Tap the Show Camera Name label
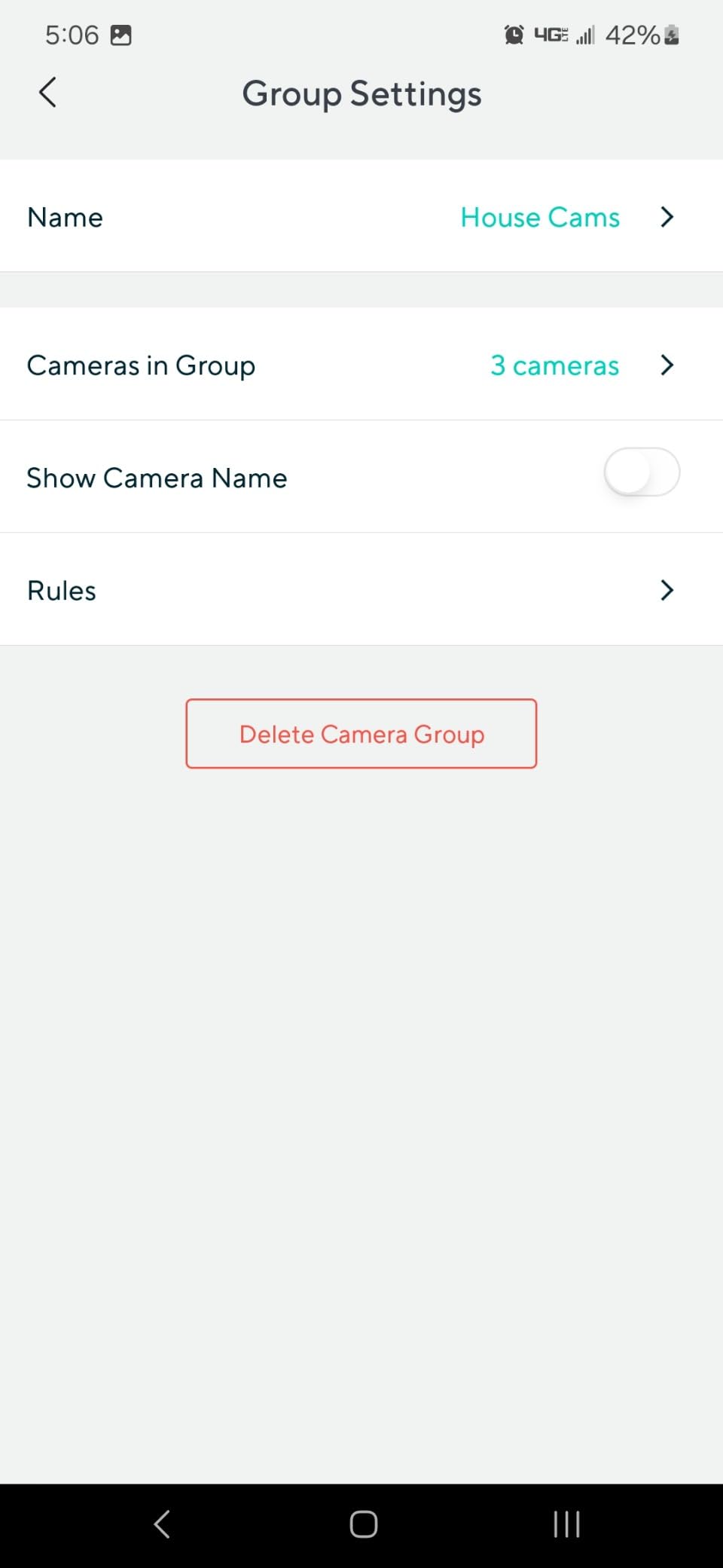This screenshot has height=1568, width=723. pyautogui.click(x=156, y=478)
